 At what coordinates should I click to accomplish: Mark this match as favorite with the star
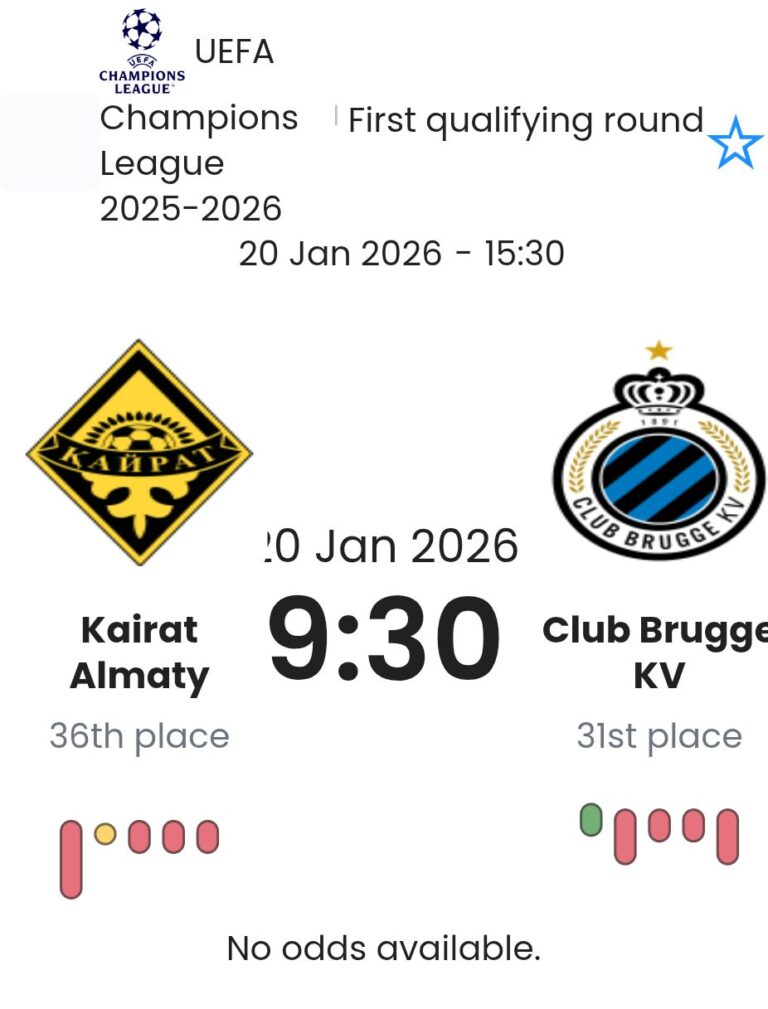click(x=735, y=143)
